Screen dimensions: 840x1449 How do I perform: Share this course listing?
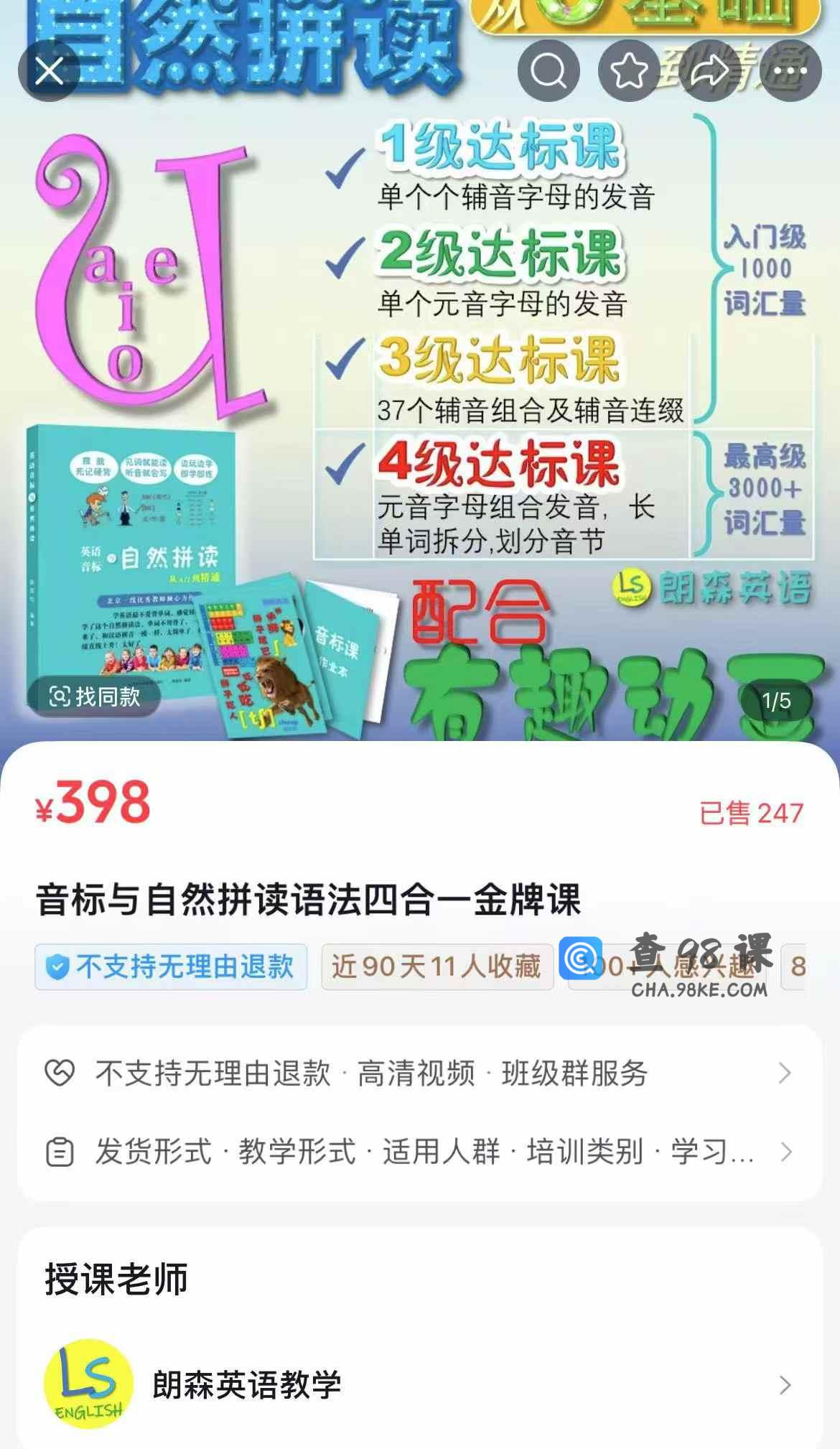(709, 71)
